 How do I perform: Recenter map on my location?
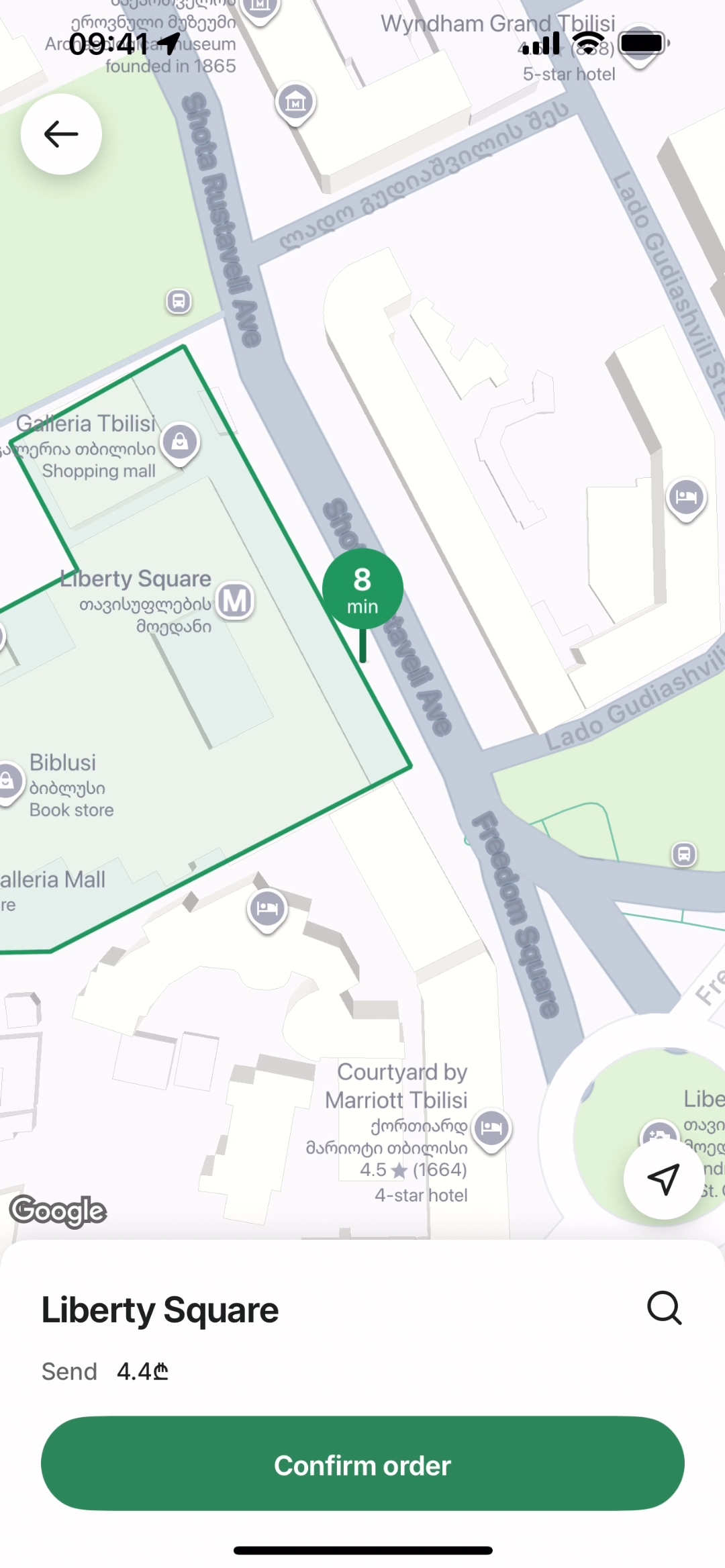coord(663,1179)
